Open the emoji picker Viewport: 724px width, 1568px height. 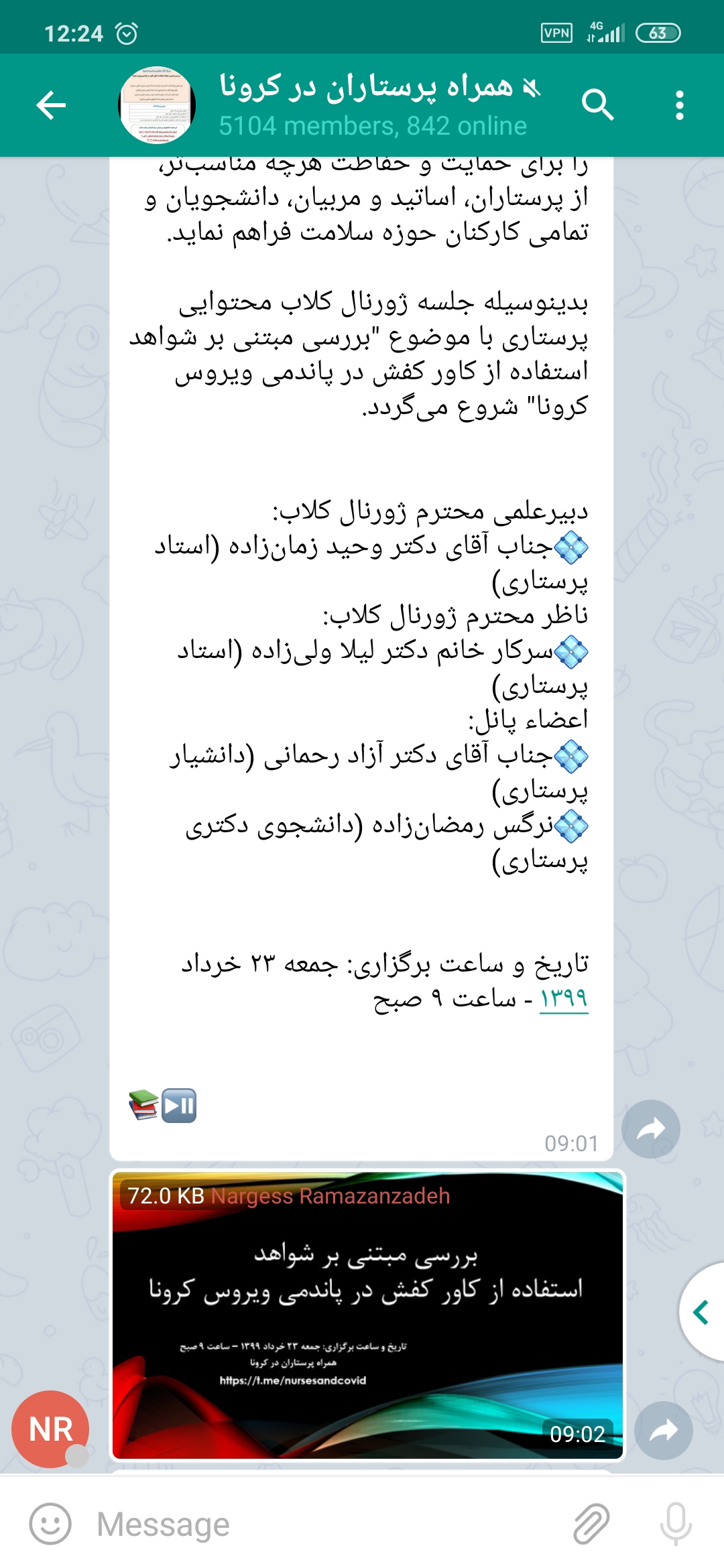(50, 1523)
